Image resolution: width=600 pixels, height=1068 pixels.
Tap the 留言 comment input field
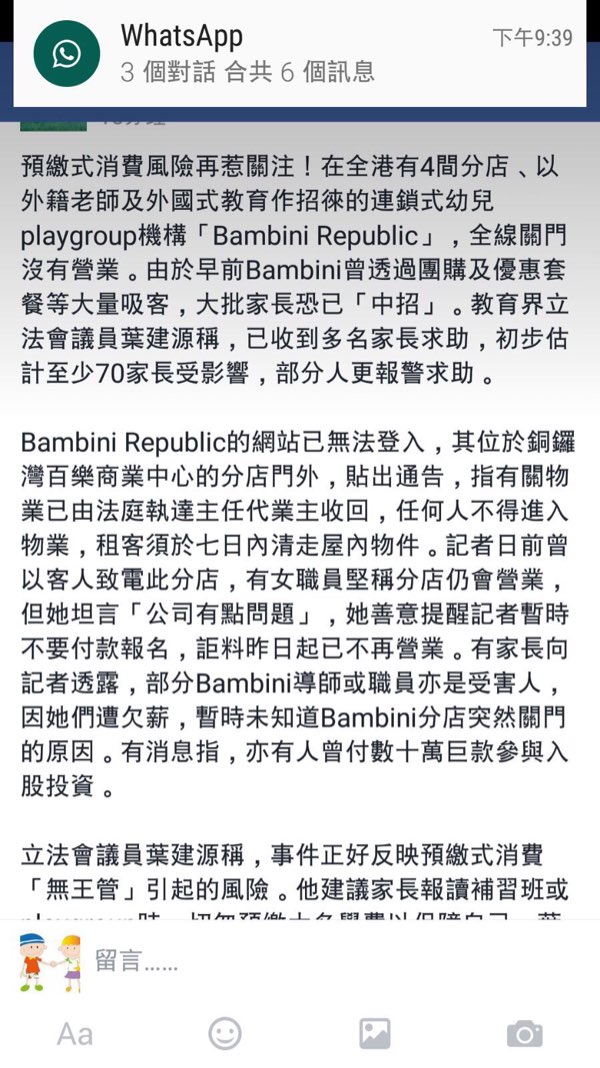[x=330, y=962]
